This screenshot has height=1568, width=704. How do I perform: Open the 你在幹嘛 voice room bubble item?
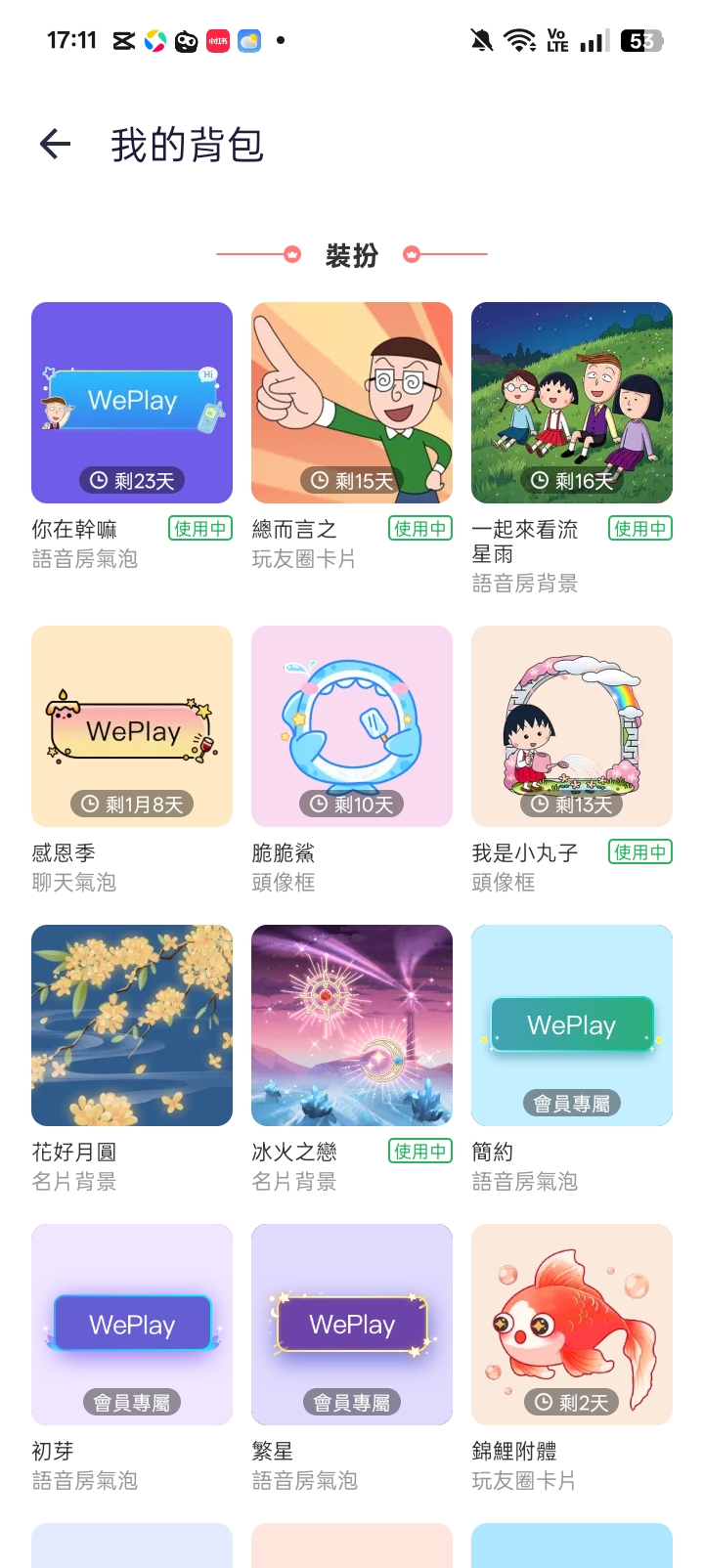click(x=132, y=403)
